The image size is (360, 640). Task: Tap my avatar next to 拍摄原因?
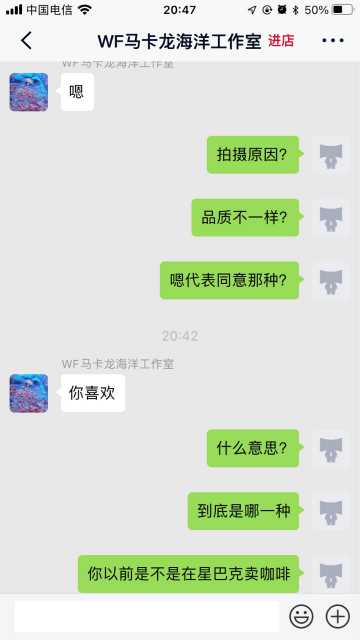(331, 155)
